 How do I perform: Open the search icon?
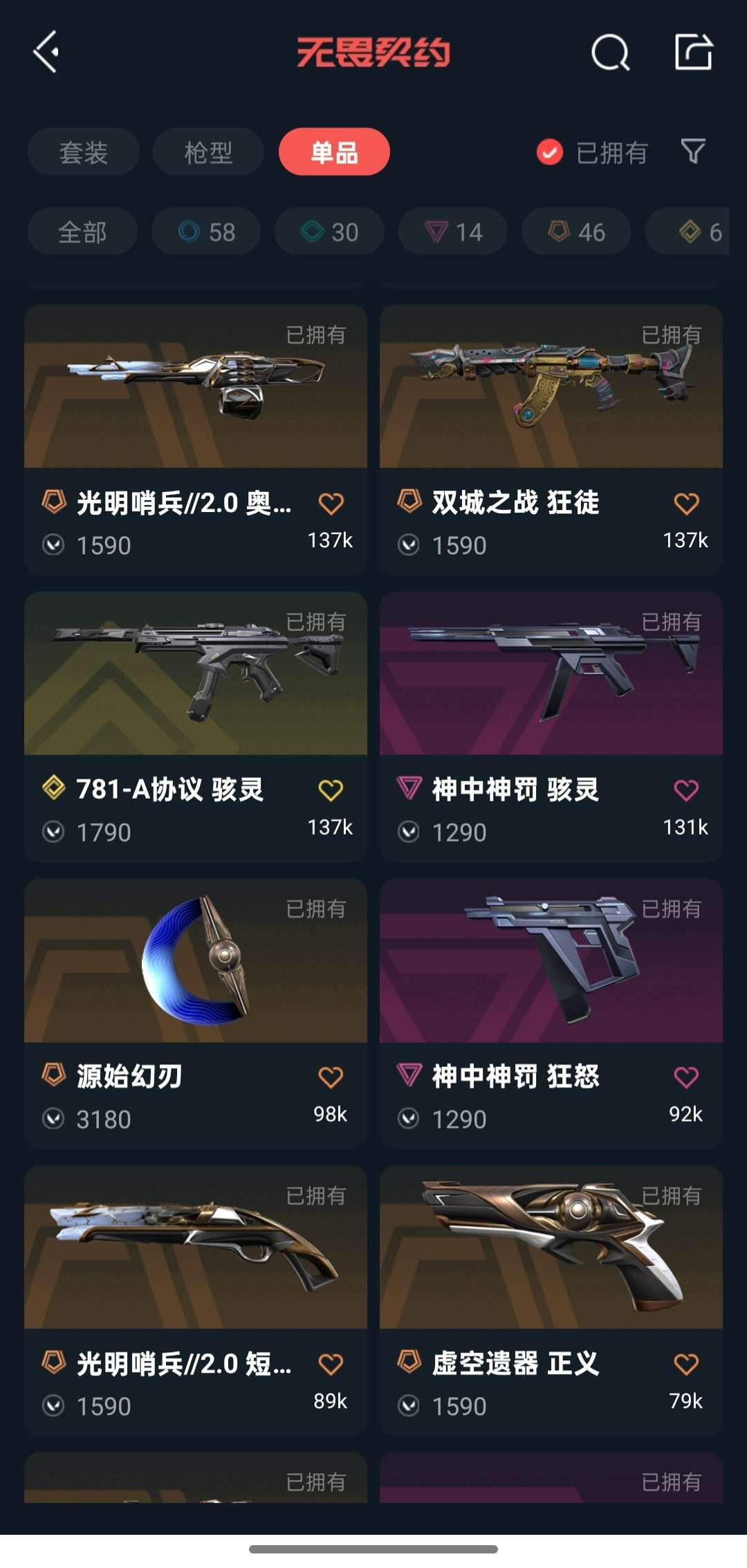610,53
